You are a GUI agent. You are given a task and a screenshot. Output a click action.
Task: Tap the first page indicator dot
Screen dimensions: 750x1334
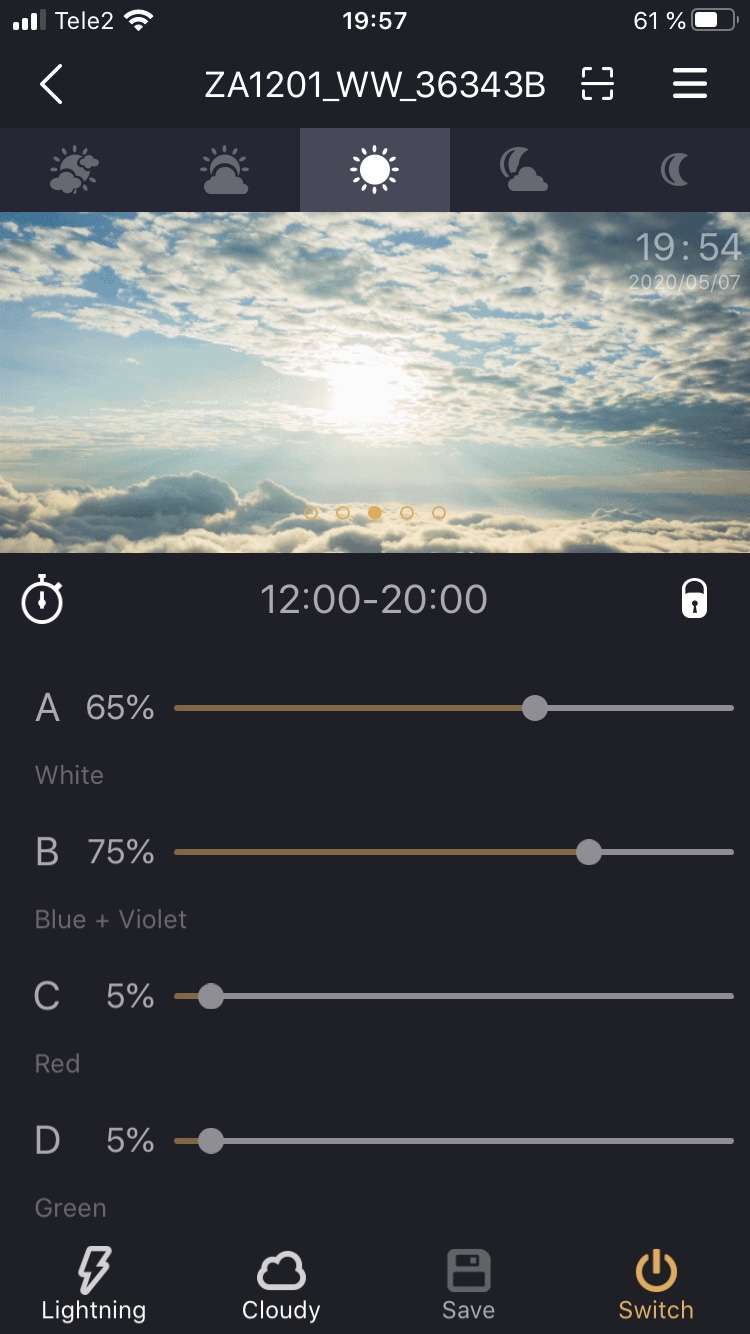[x=311, y=513]
